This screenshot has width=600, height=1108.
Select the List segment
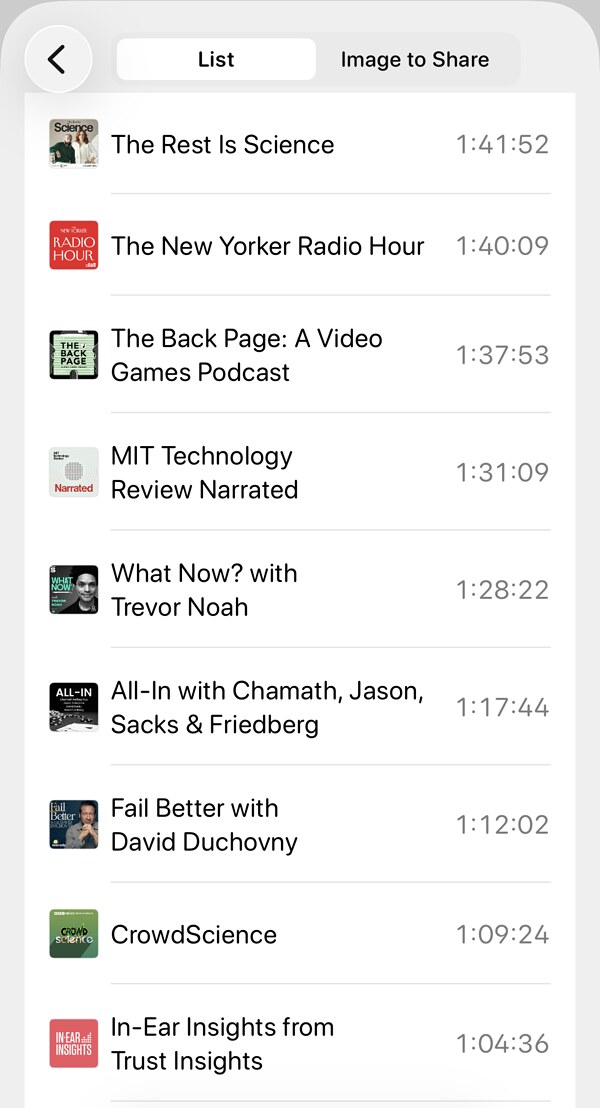tap(216, 59)
